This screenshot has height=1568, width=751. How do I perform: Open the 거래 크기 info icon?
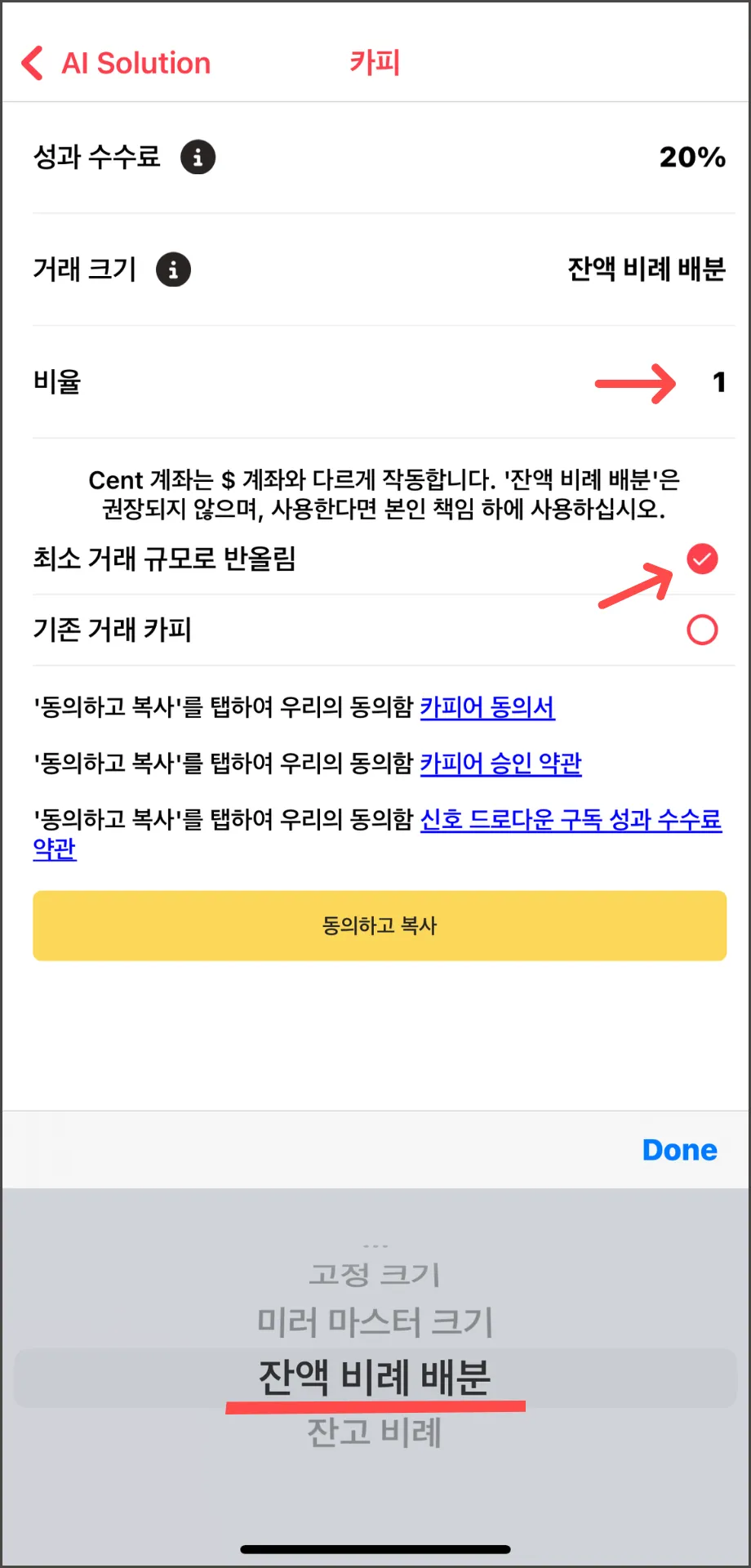[x=173, y=269]
